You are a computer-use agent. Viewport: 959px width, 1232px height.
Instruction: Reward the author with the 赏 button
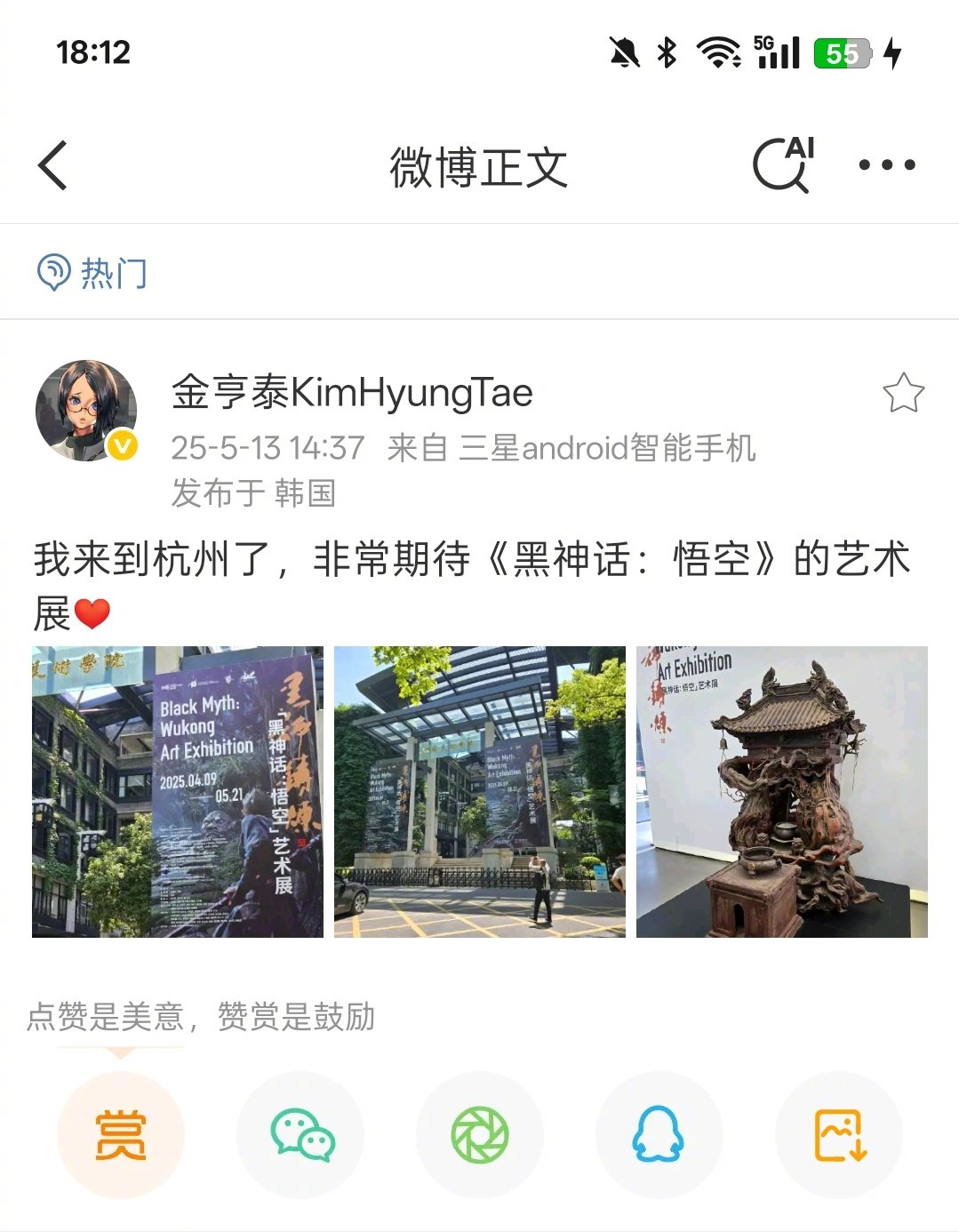click(121, 1134)
